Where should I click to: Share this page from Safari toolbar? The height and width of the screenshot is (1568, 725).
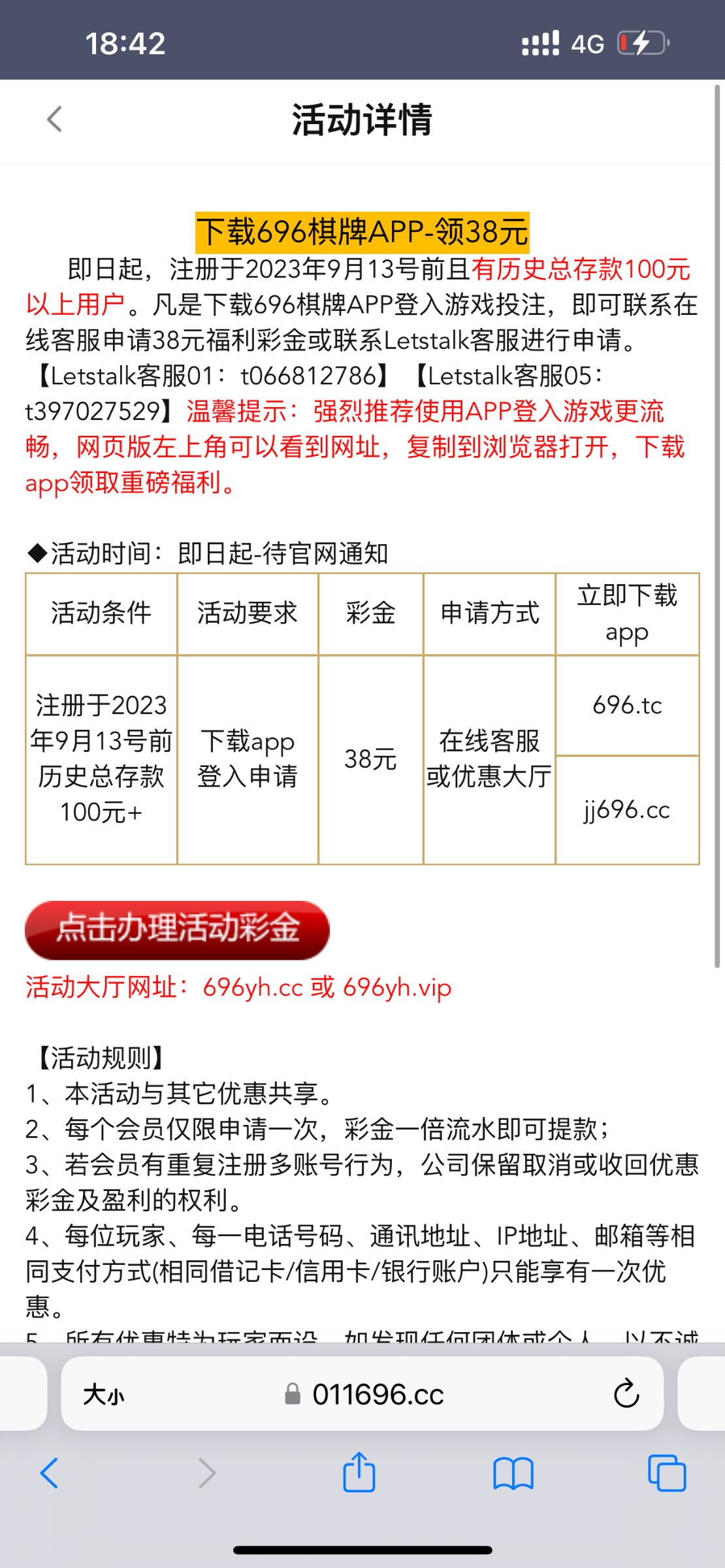(x=359, y=1473)
